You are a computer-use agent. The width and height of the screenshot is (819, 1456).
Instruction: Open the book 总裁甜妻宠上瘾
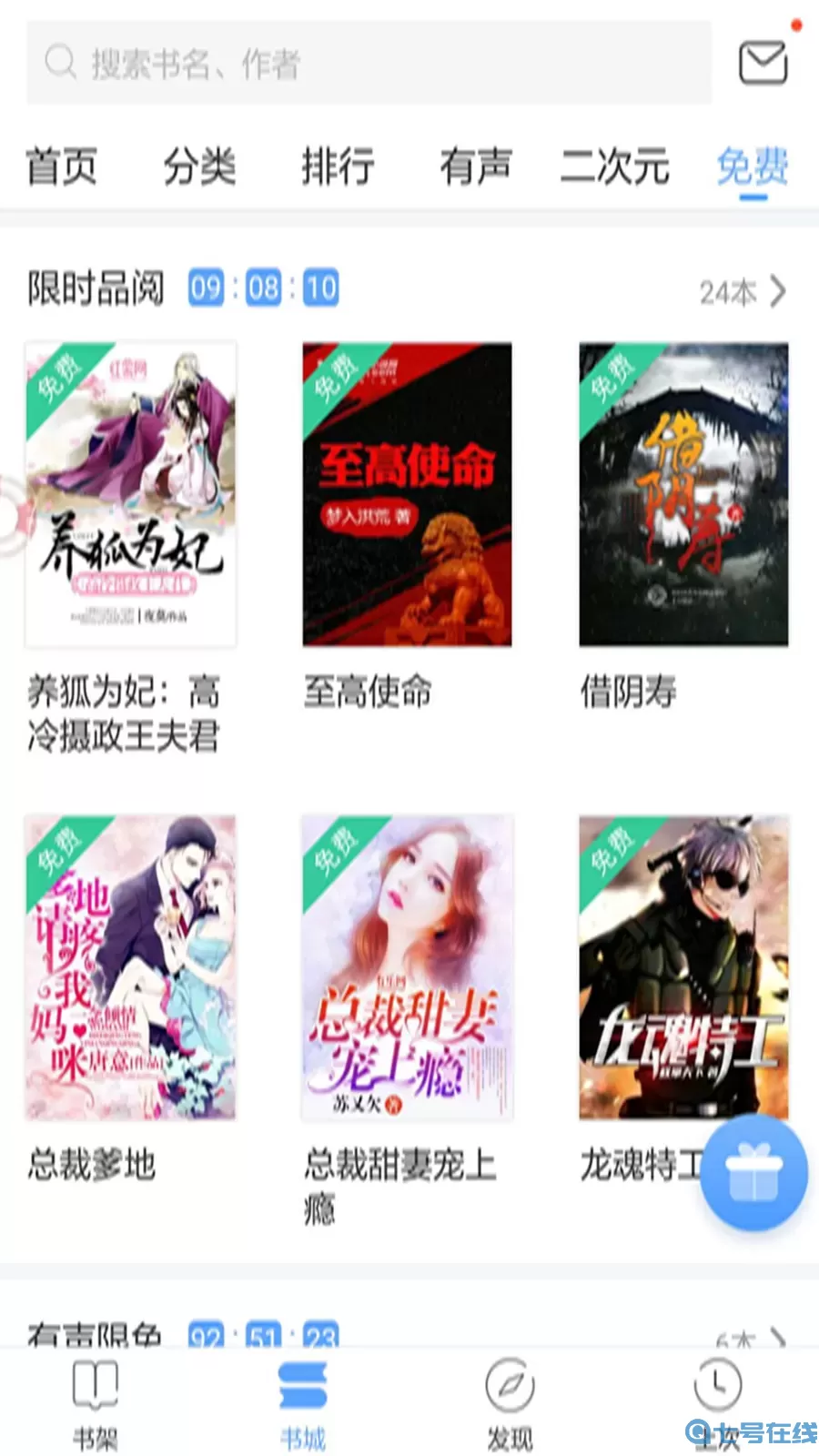pyautogui.click(x=407, y=966)
